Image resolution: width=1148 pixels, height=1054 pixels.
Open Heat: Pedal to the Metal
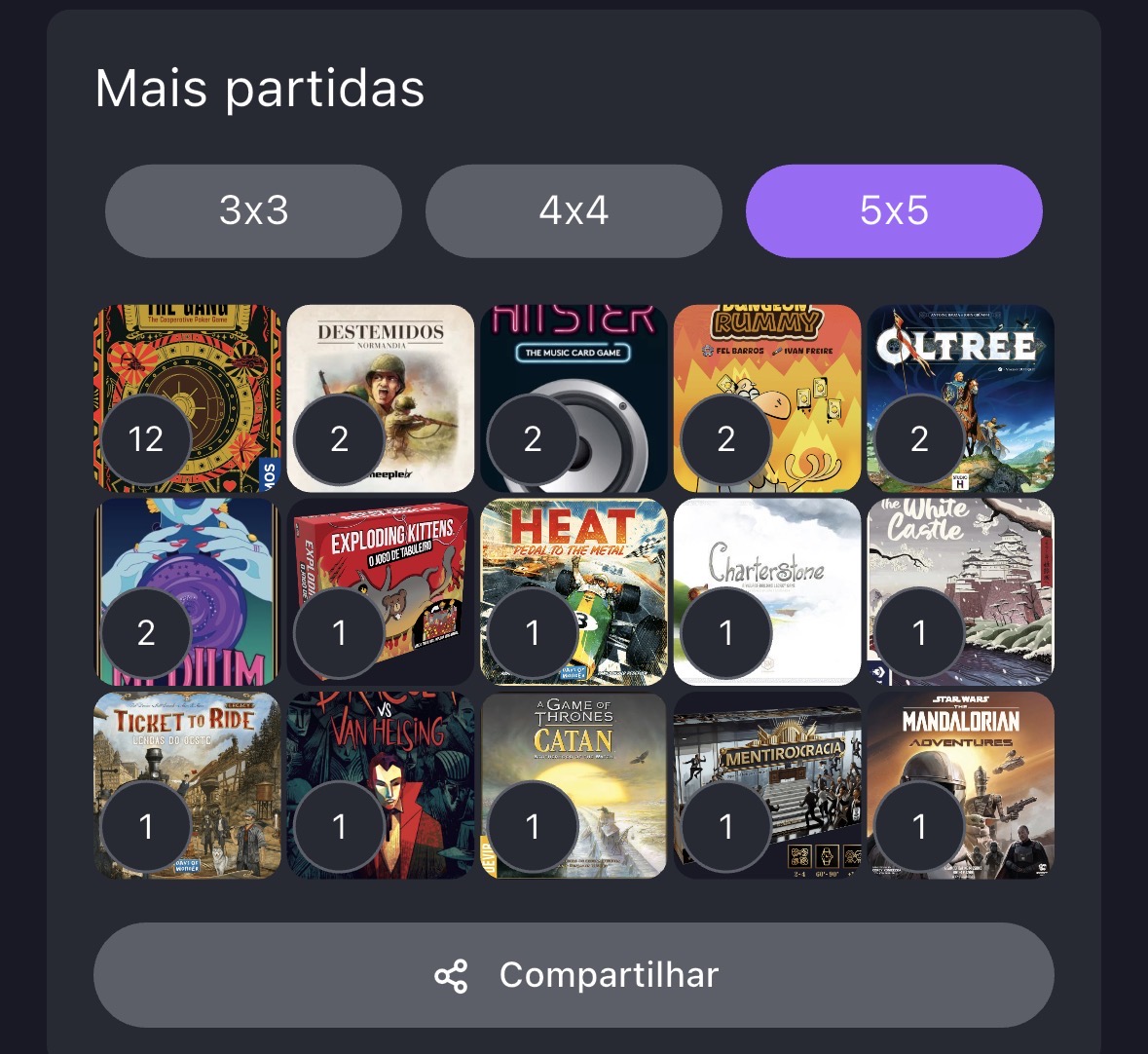[x=574, y=592]
